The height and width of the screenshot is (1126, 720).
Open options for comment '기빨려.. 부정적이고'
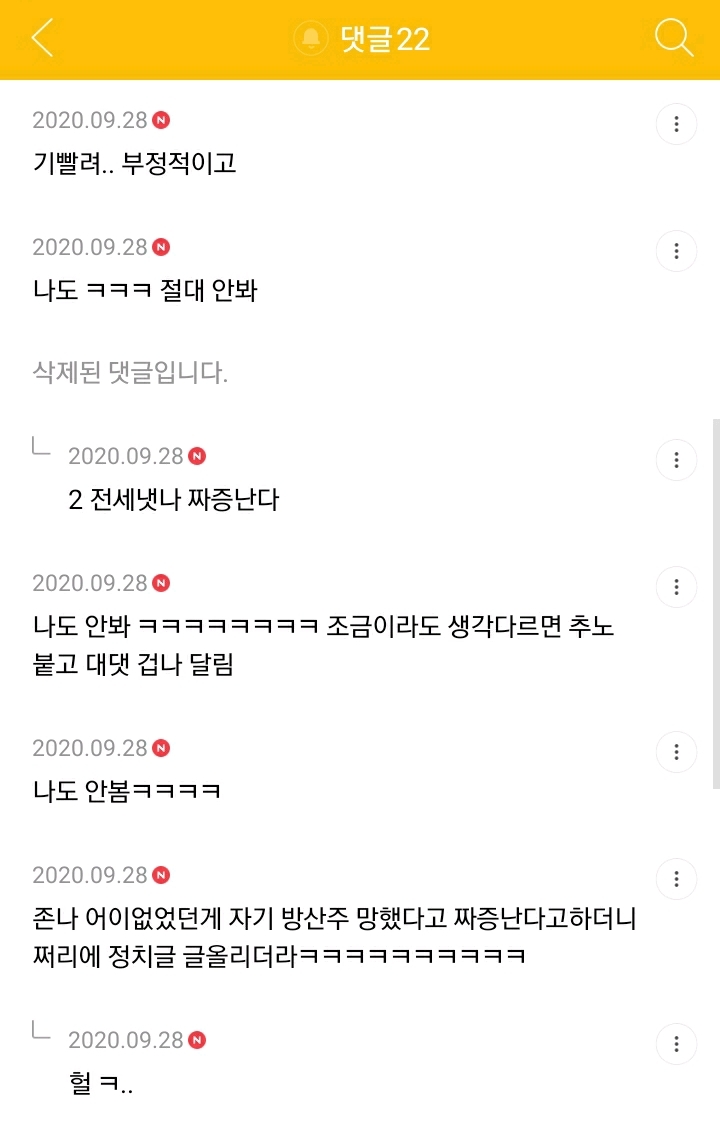pyautogui.click(x=676, y=124)
